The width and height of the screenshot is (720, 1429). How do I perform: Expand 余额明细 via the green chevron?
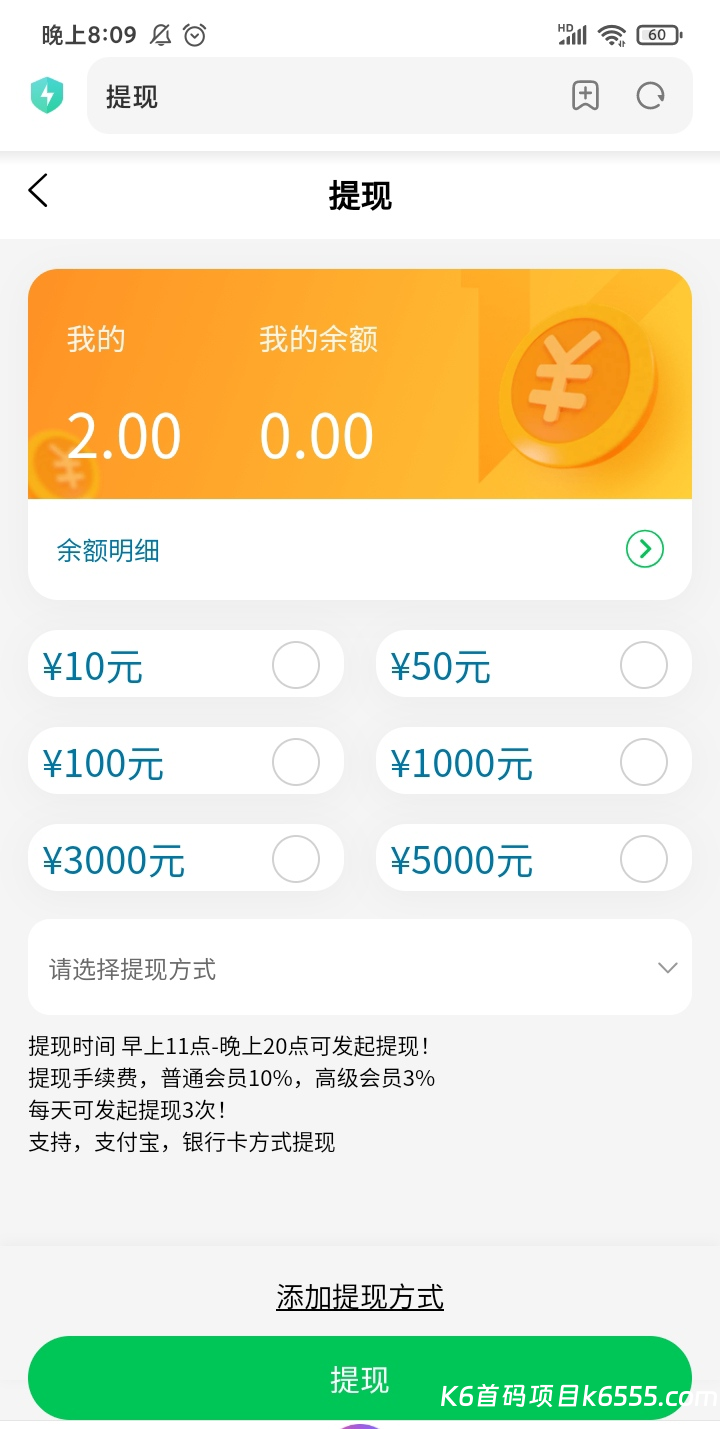click(644, 548)
